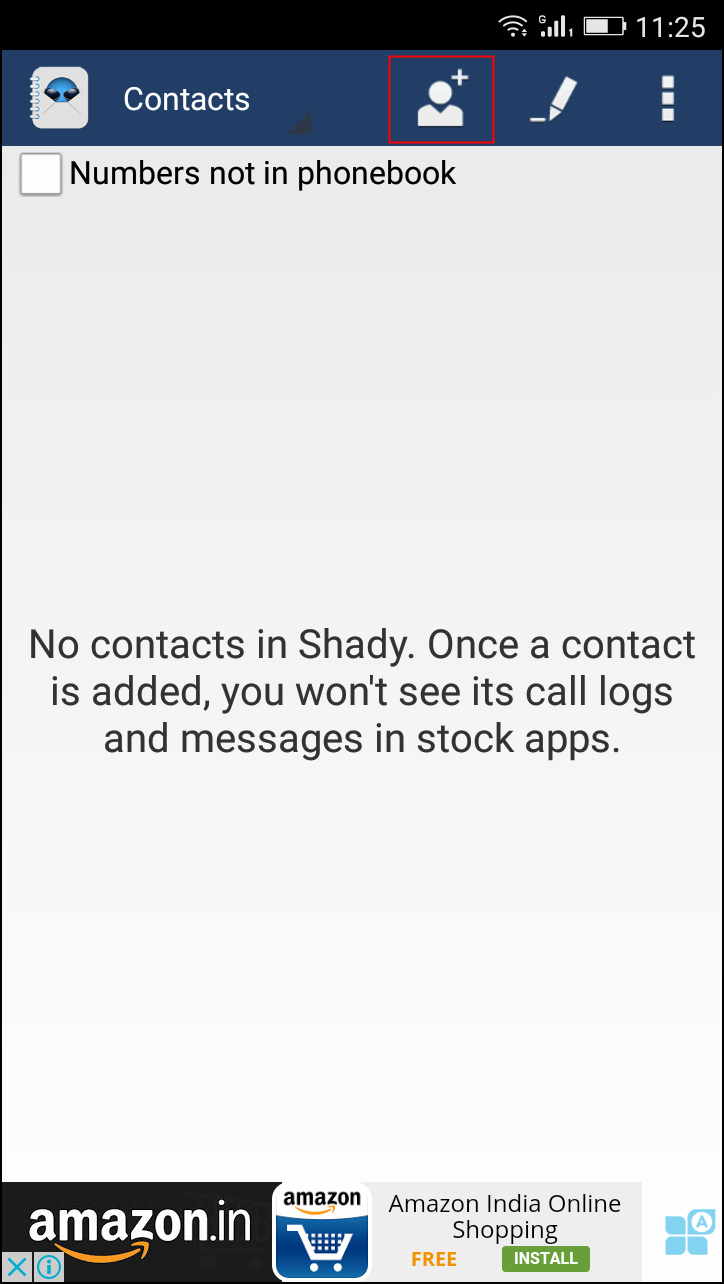Install the Amazon India Shopping app
This screenshot has height=1284, width=724.
pos(546,1258)
